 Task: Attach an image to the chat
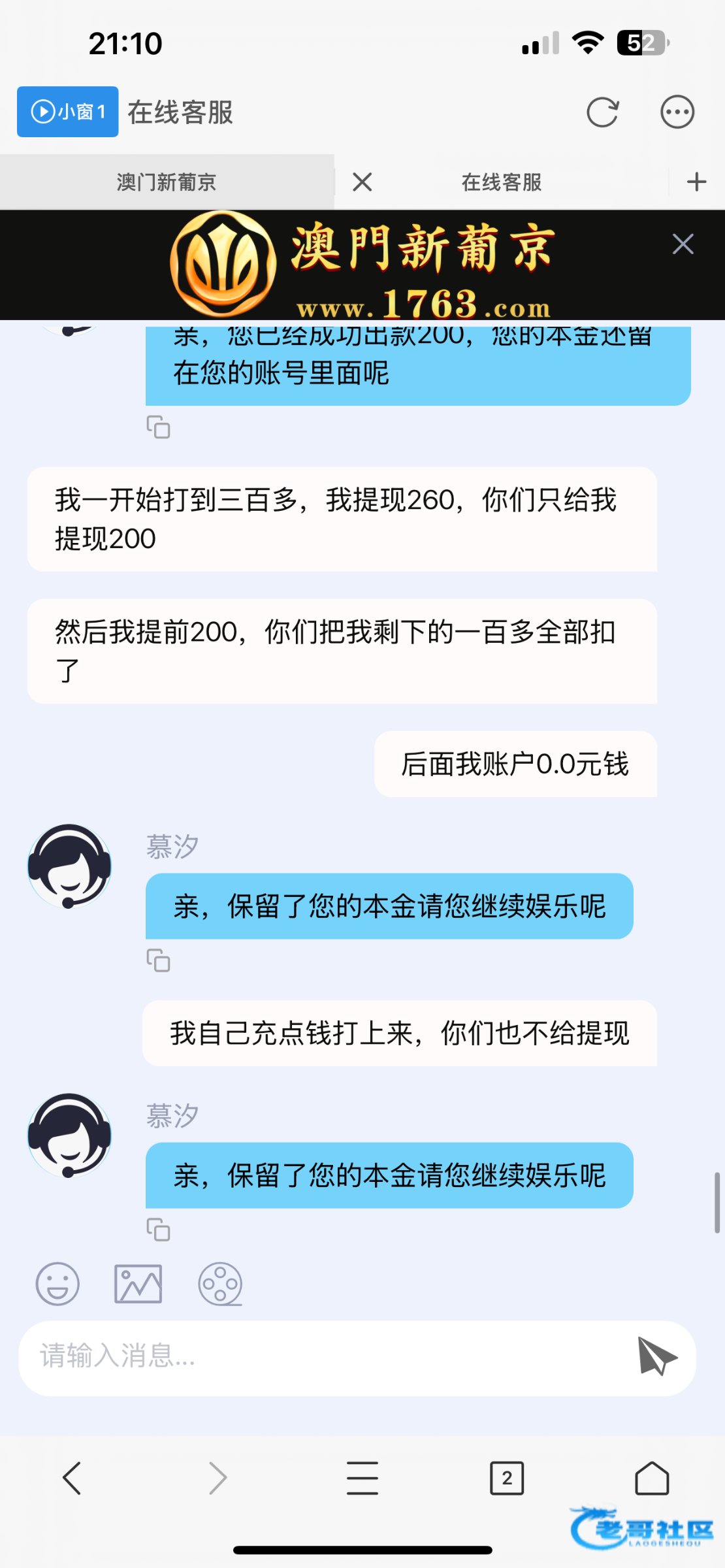click(138, 1284)
